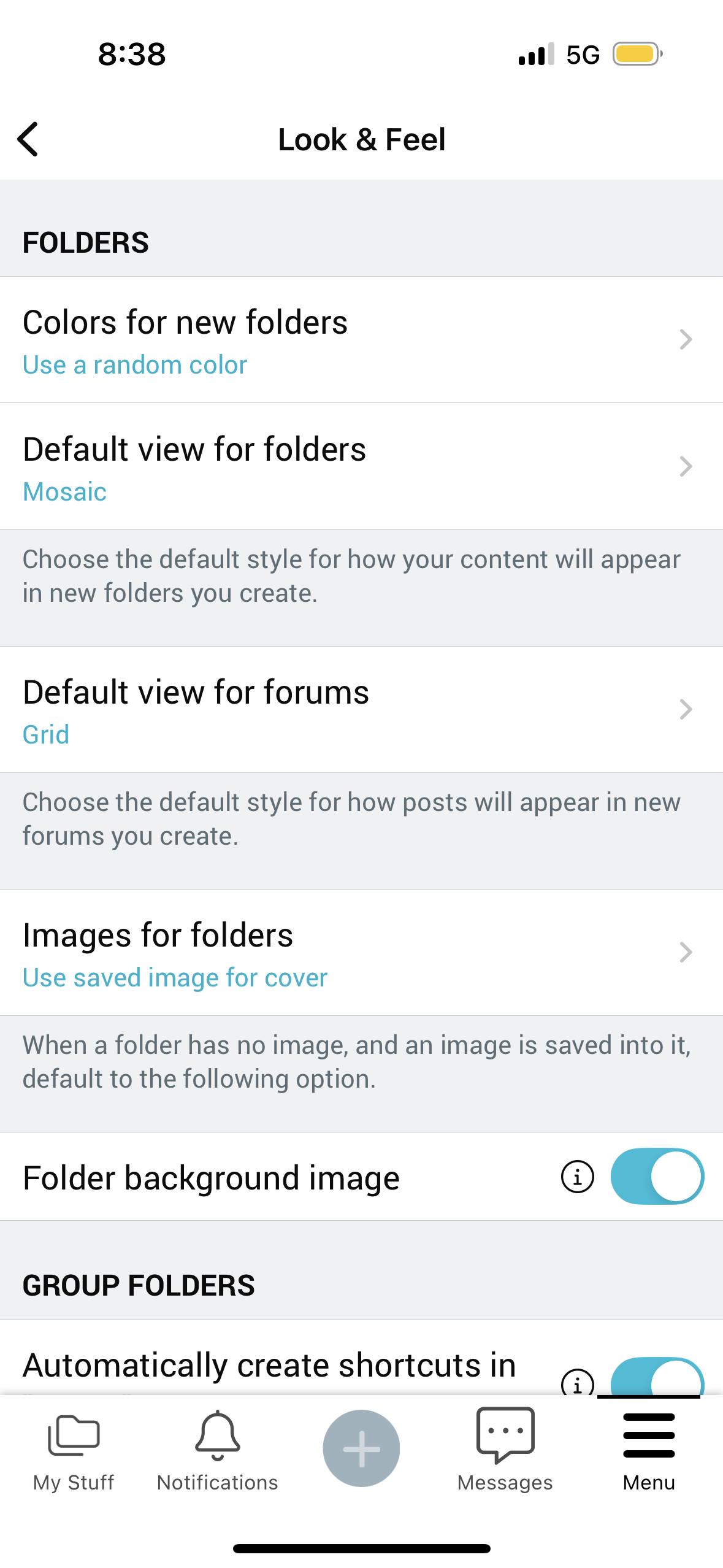Open Default view for folders
Image resolution: width=723 pixels, height=1568 pixels.
coord(361,466)
